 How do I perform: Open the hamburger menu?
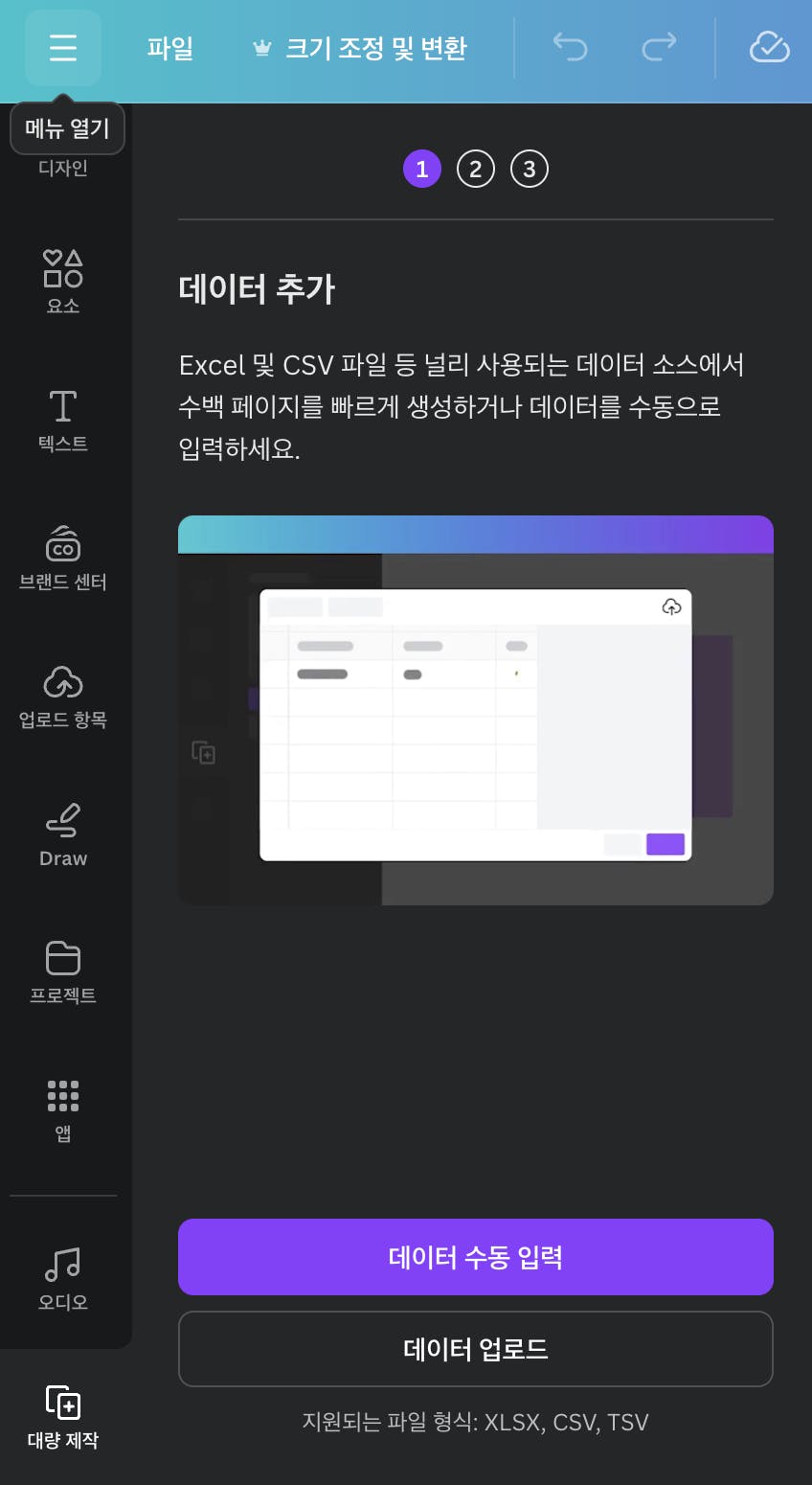point(63,48)
